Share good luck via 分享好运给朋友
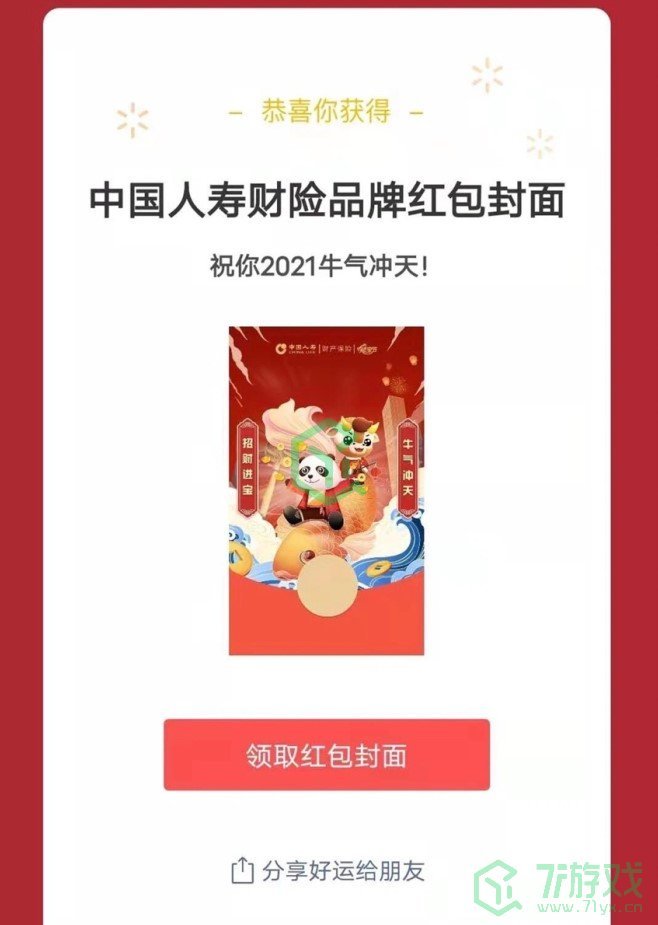658x925 pixels. (x=328, y=870)
